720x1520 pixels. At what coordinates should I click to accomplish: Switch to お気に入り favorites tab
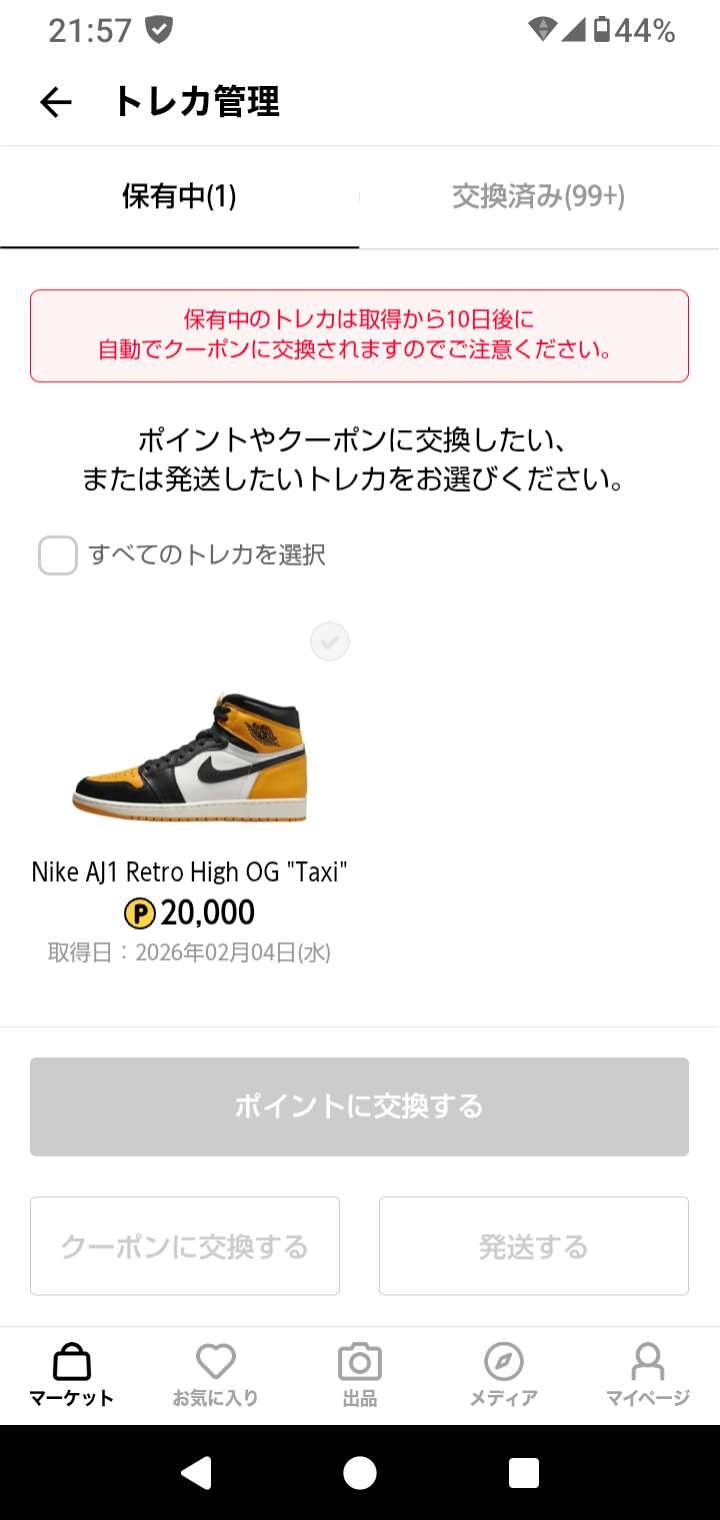point(215,1375)
